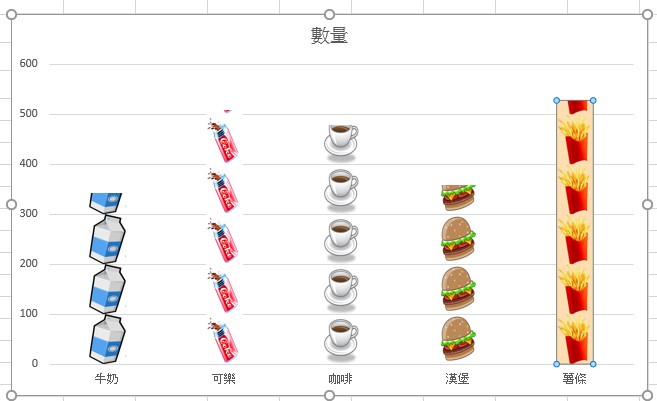
Task: Select the 可樂 cola data column
Action: [224, 240]
